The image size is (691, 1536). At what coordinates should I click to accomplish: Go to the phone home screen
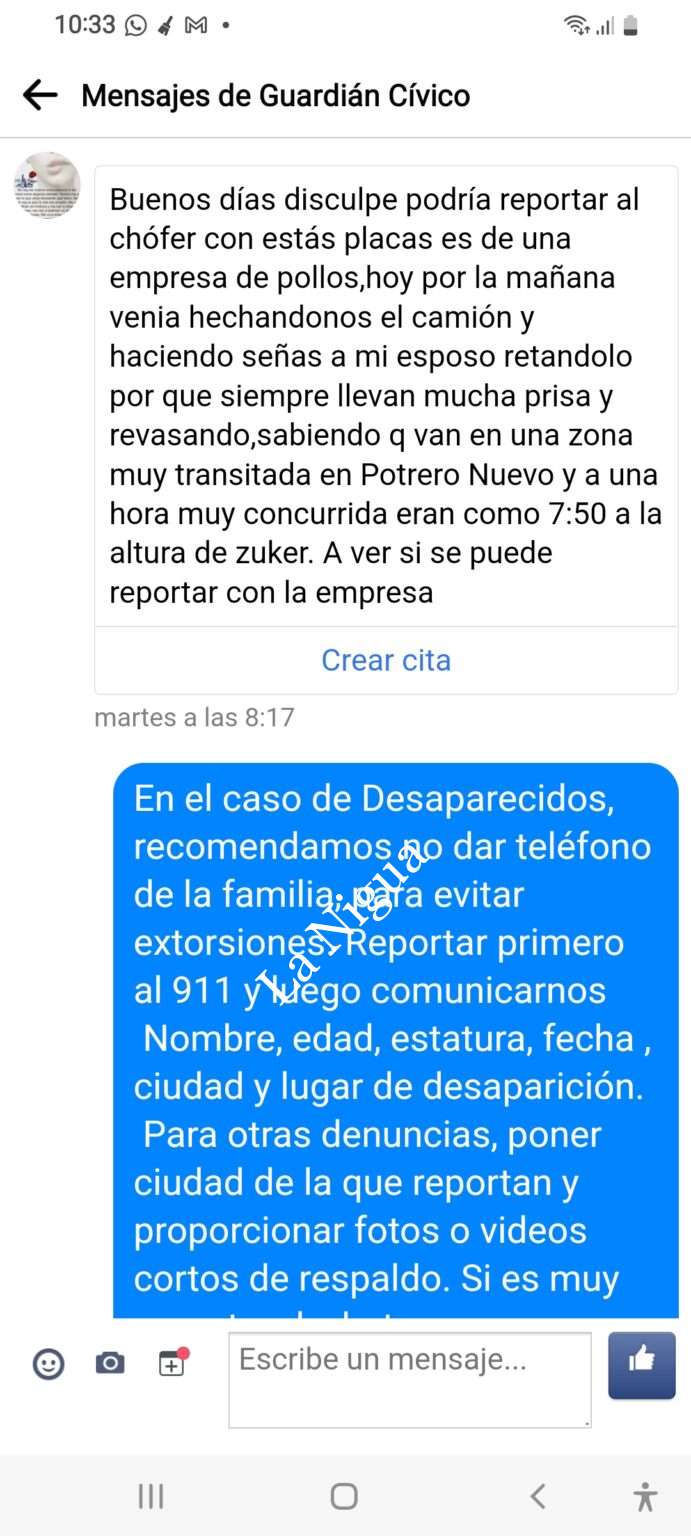pyautogui.click(x=344, y=1496)
